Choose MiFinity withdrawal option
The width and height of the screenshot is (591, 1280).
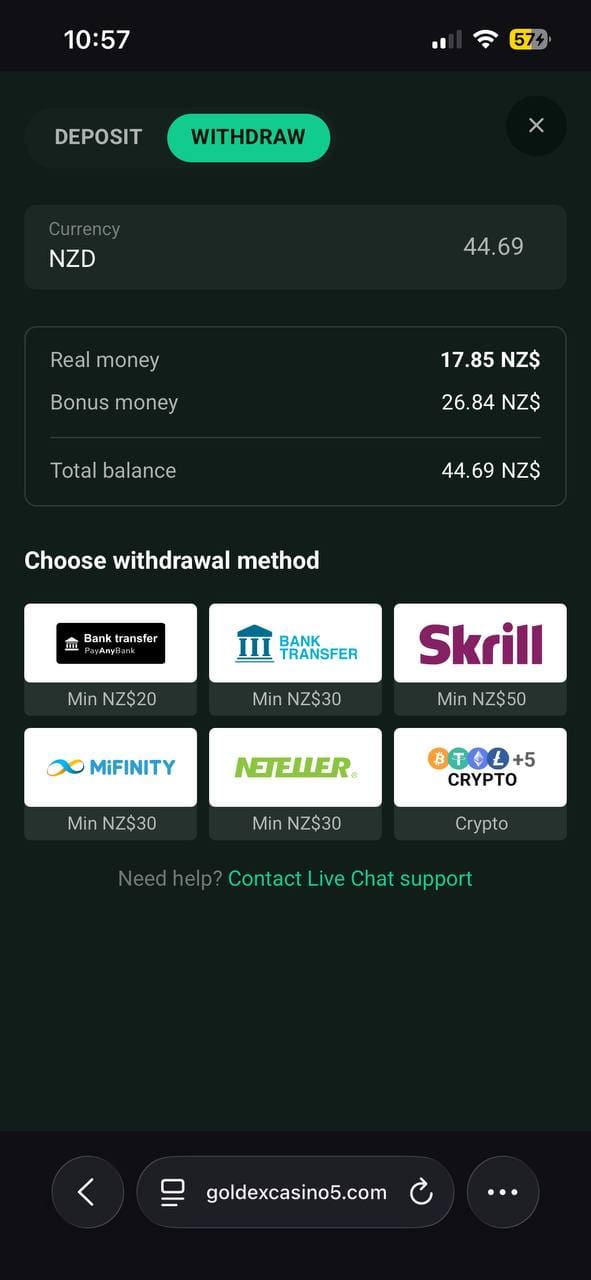110,784
